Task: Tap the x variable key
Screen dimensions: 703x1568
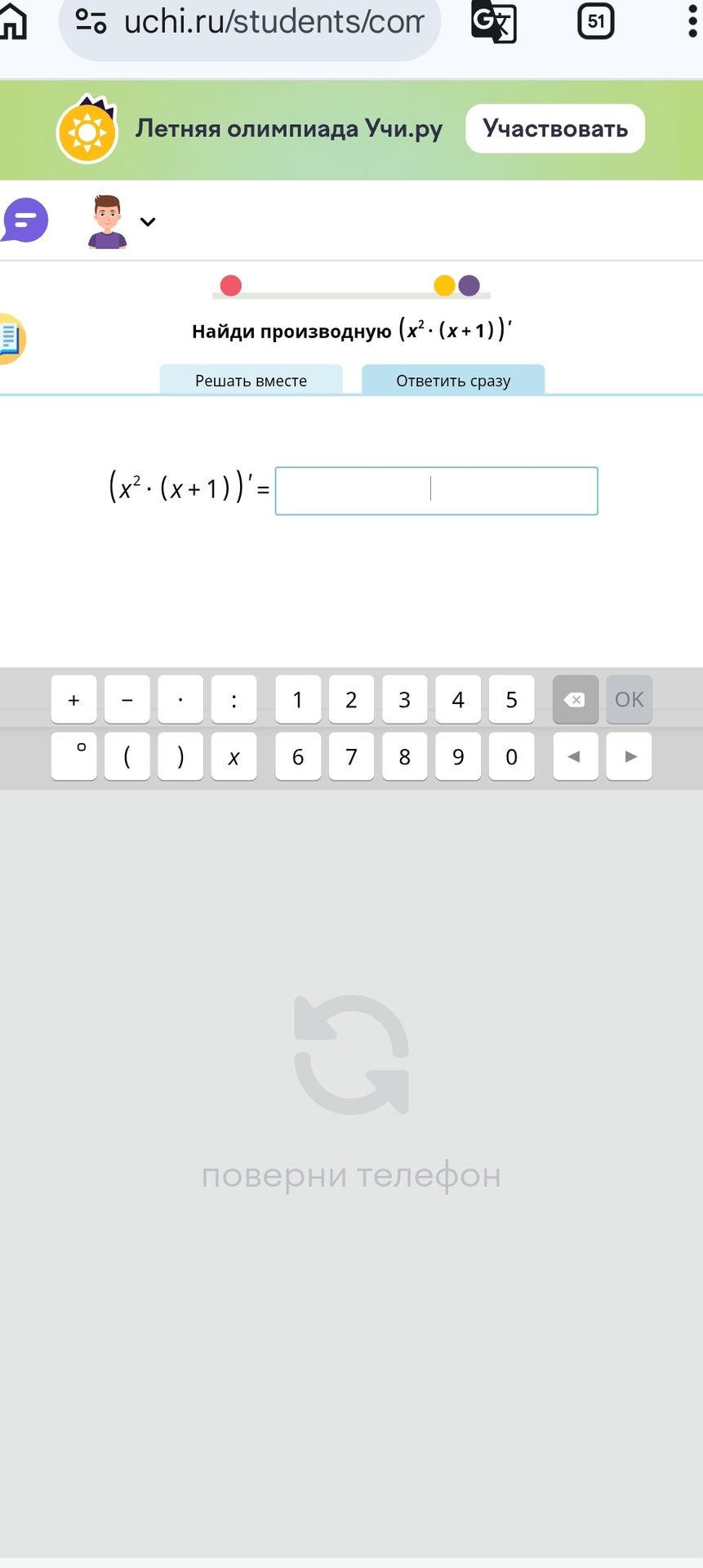Action: click(x=234, y=757)
